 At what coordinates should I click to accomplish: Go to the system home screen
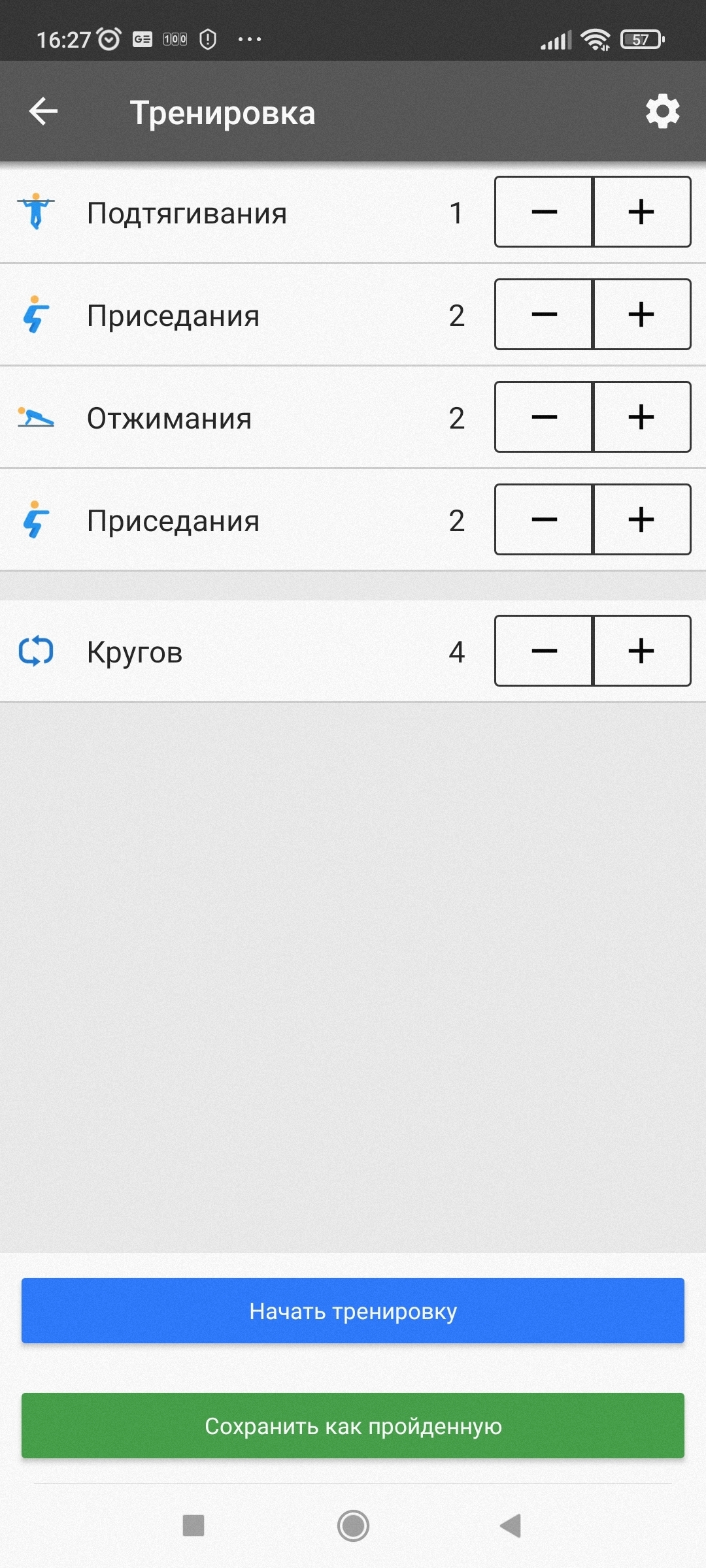(353, 1526)
